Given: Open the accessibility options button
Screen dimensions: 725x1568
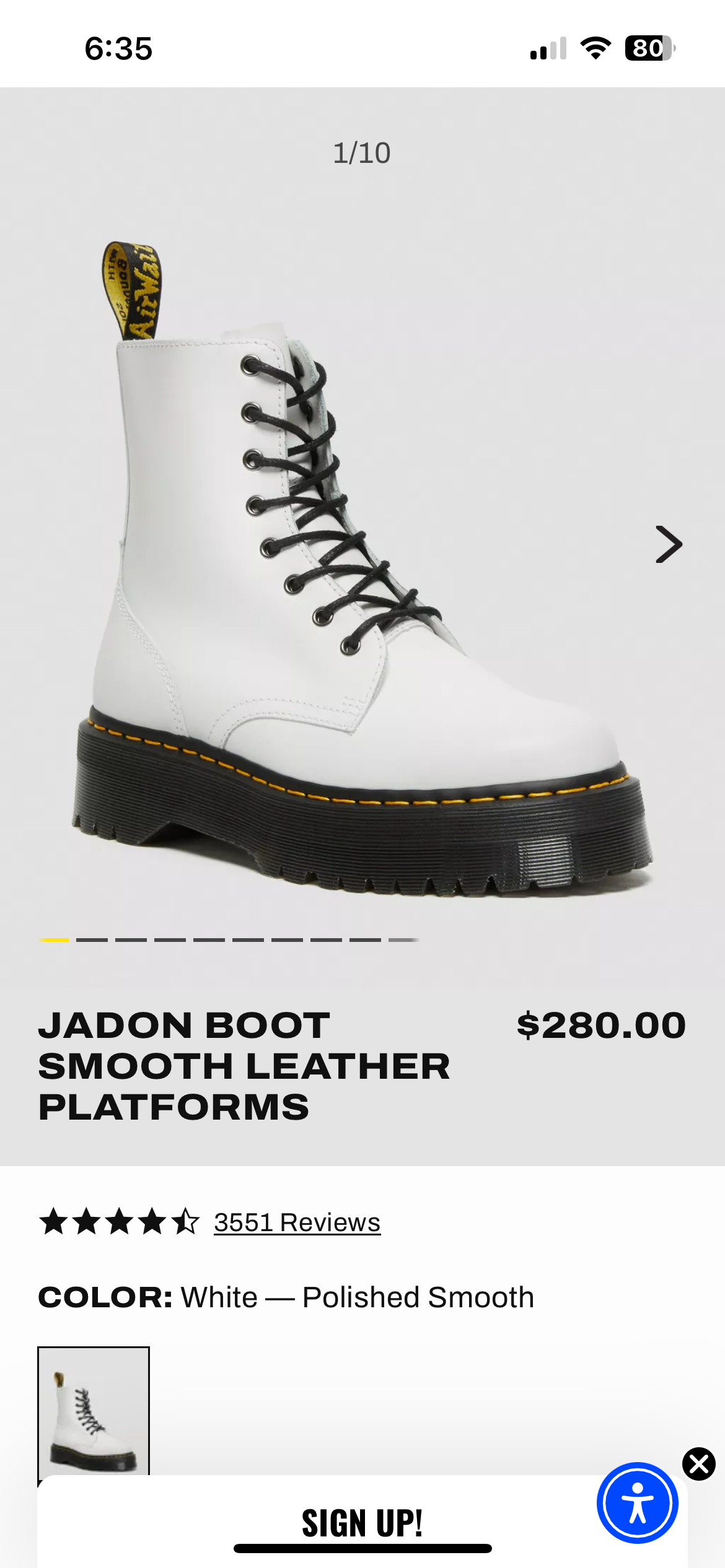Looking at the screenshot, I should 637,1503.
